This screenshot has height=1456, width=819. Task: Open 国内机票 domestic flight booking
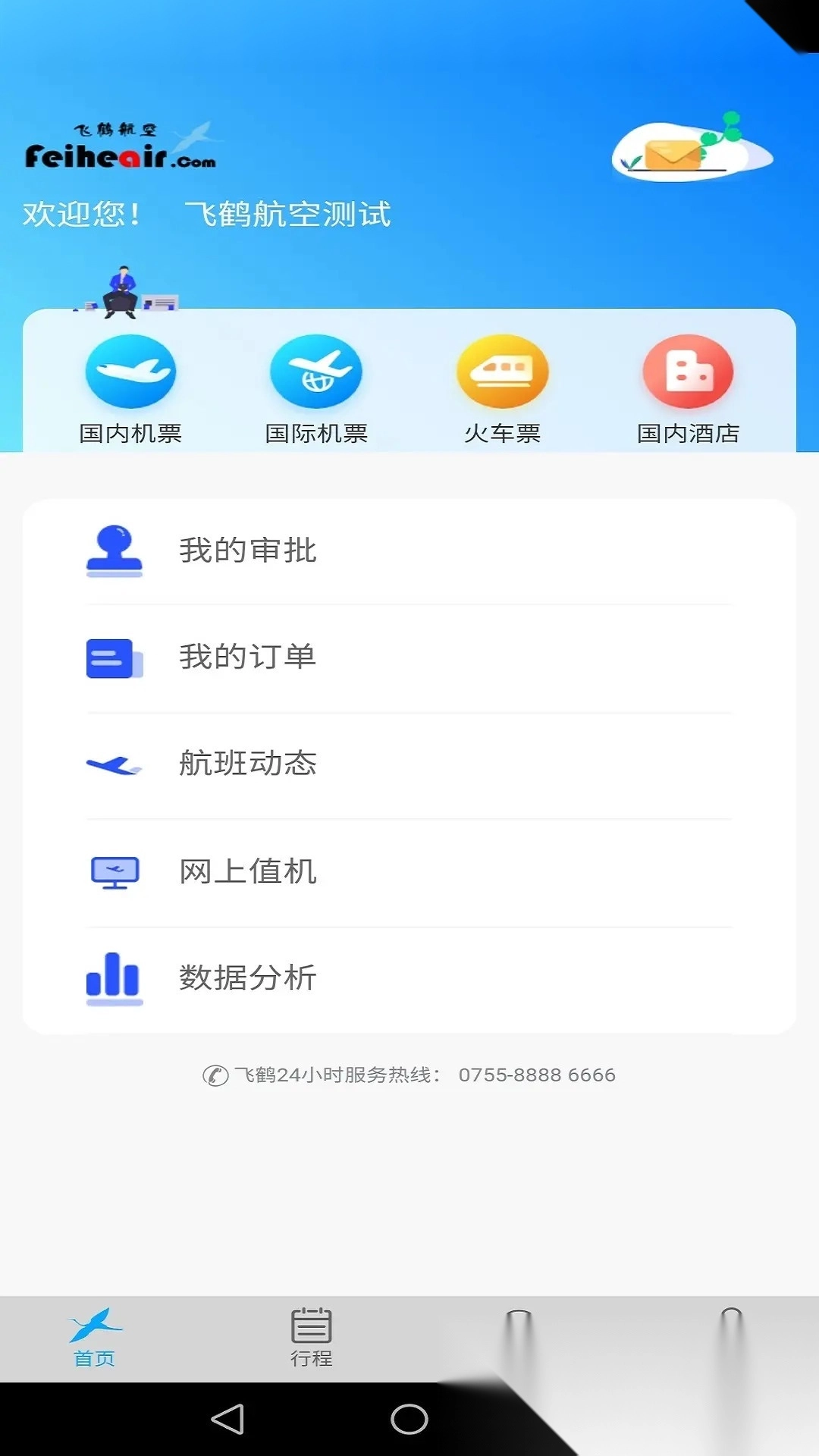(130, 388)
